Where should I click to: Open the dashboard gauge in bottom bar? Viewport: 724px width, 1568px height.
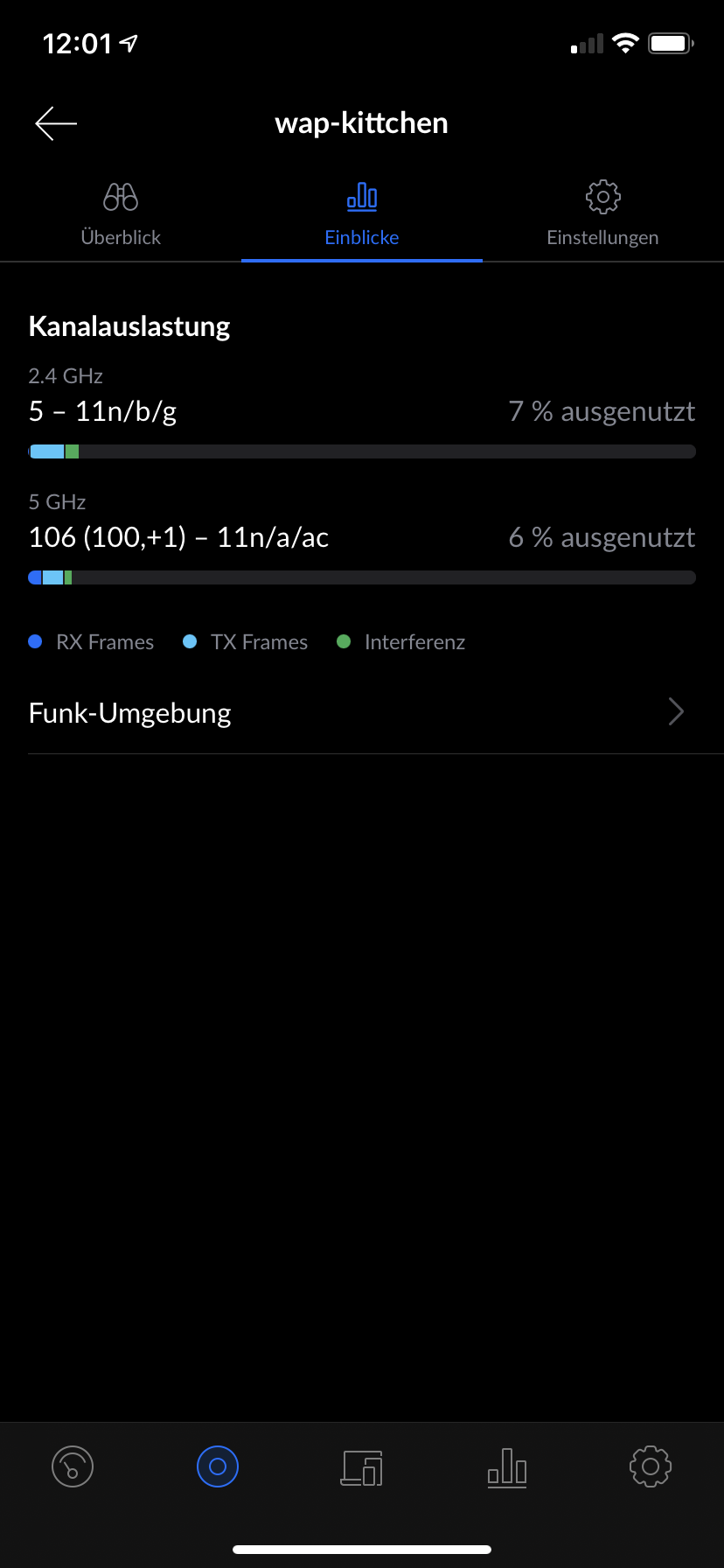point(73,1466)
